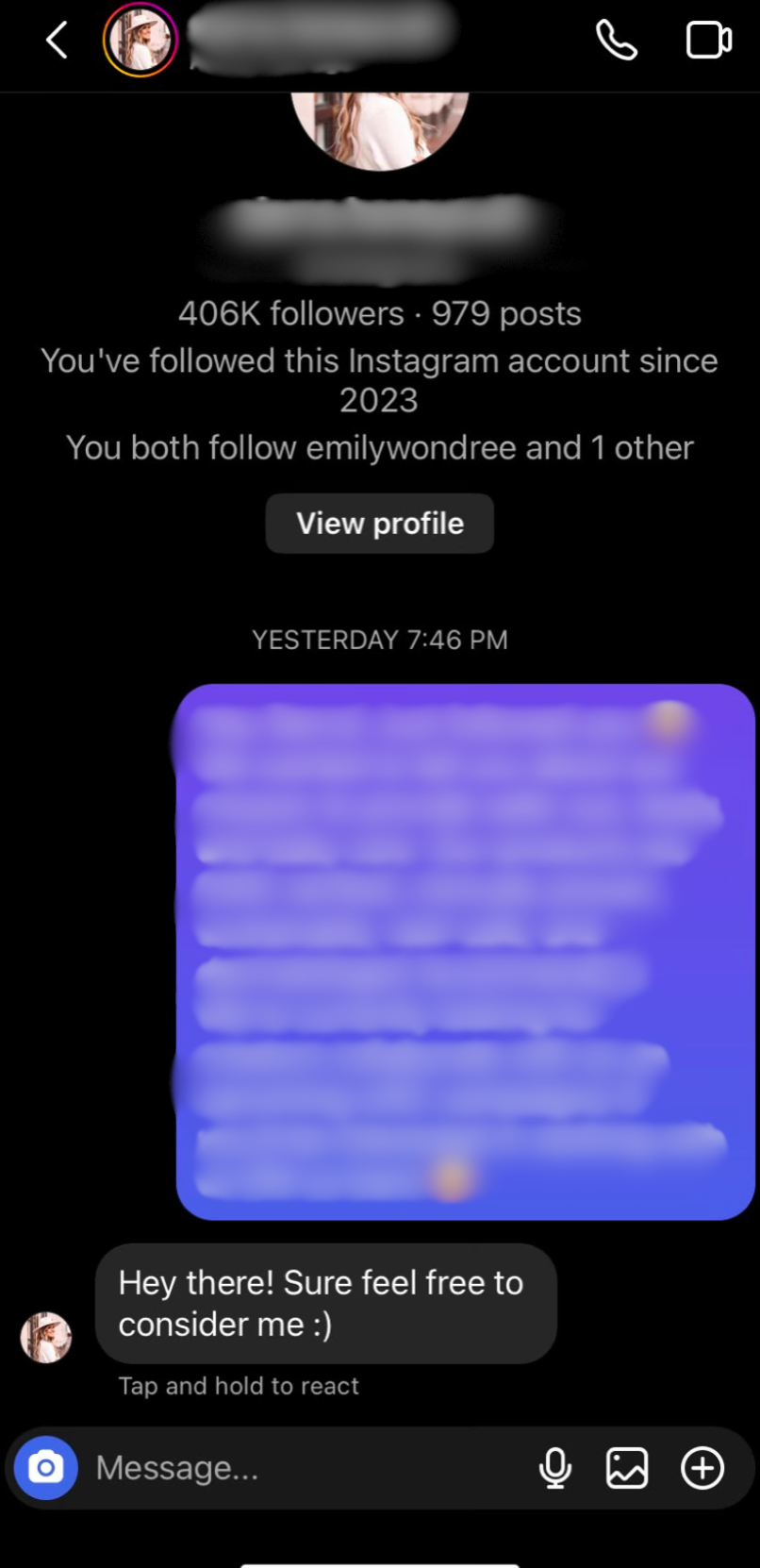Screen dimensions: 760x1568
Task: Open the camera from message bar
Action: click(45, 1467)
